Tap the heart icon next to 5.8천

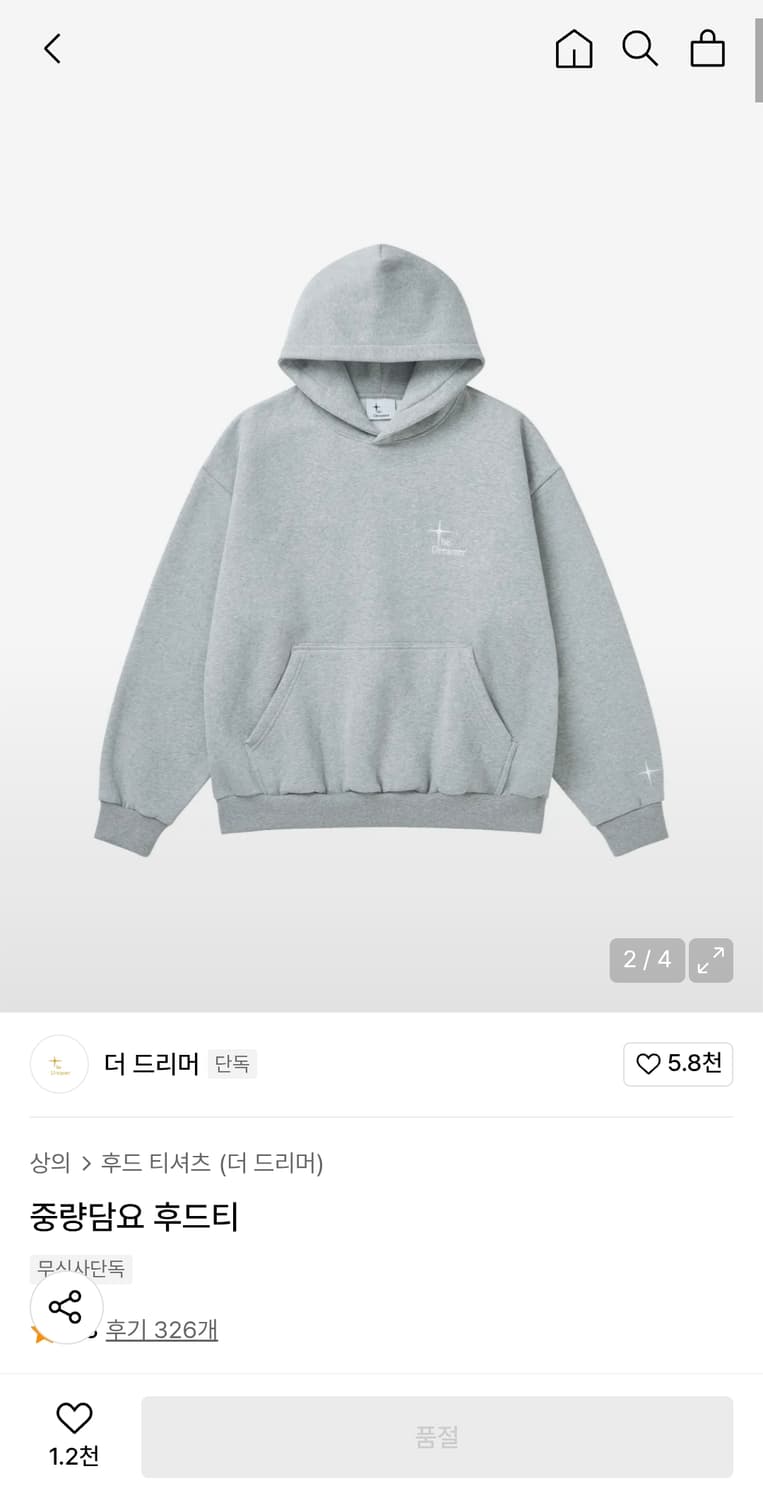coord(647,1064)
